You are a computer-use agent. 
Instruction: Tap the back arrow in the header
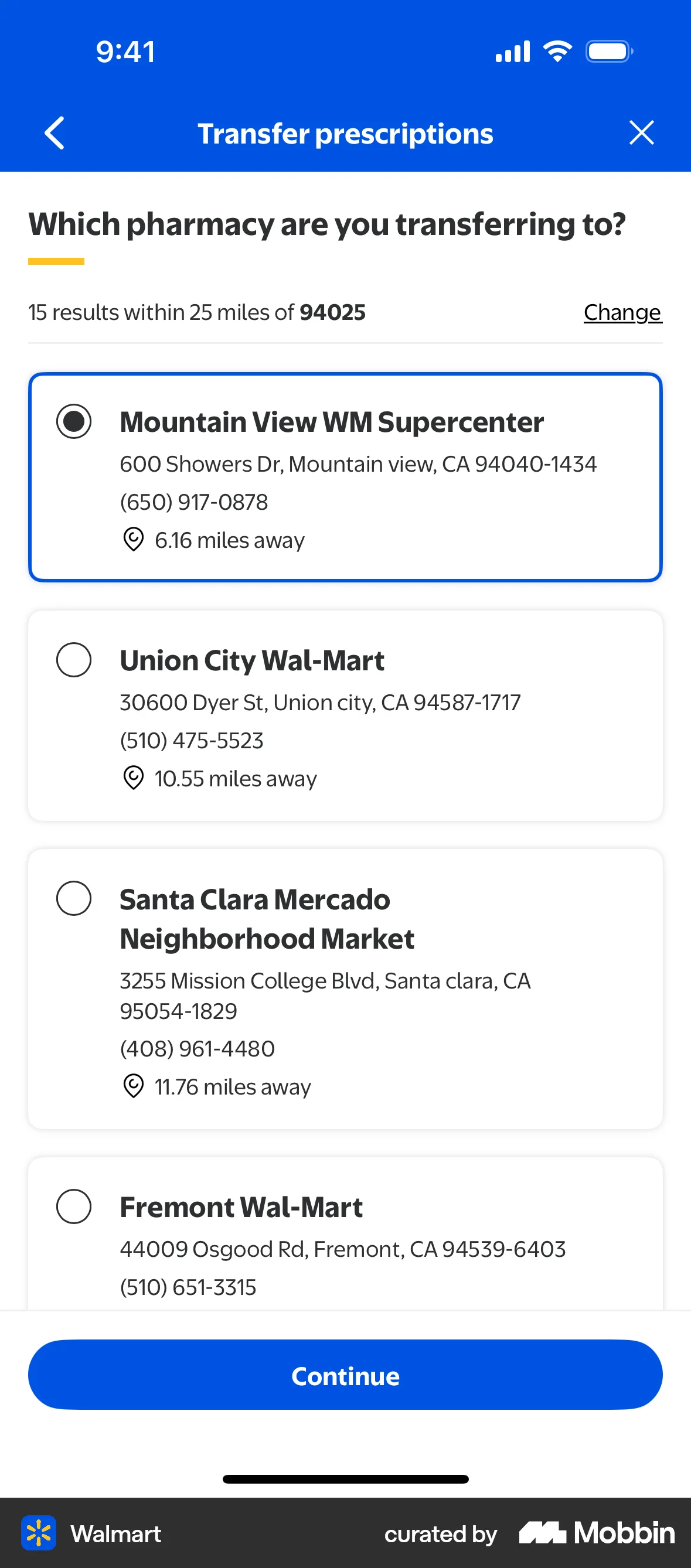tap(56, 134)
